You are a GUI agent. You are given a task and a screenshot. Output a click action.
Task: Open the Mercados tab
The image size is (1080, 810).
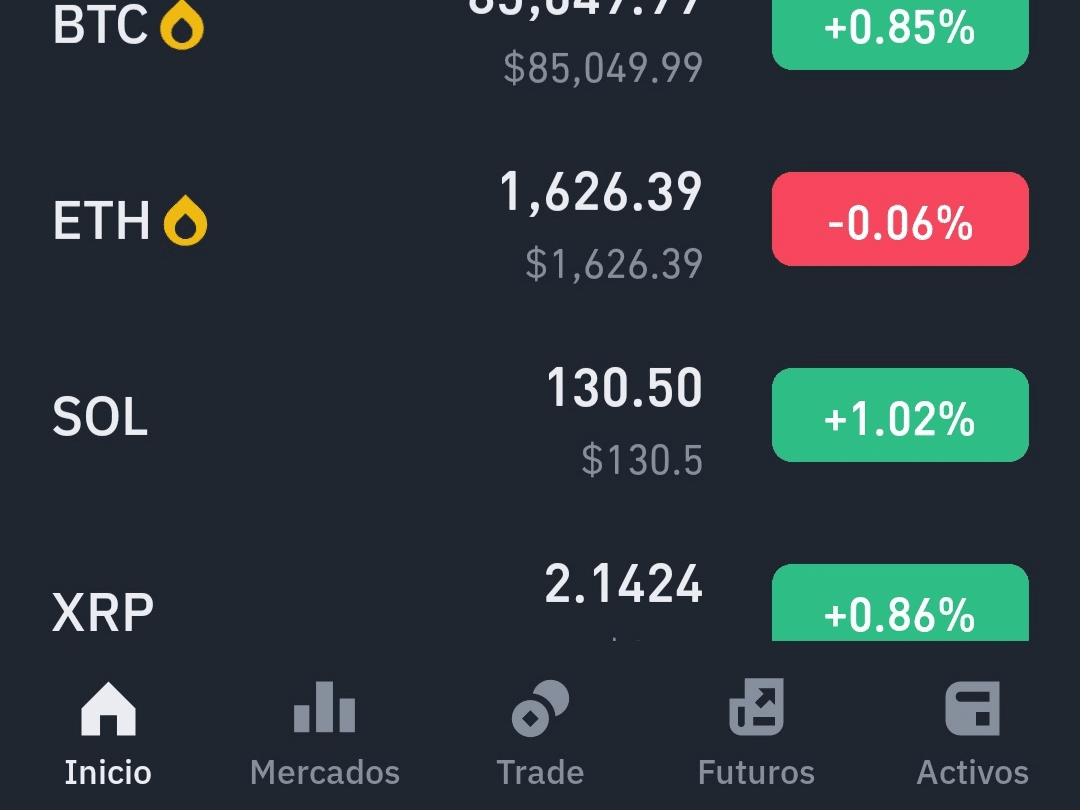[324, 733]
